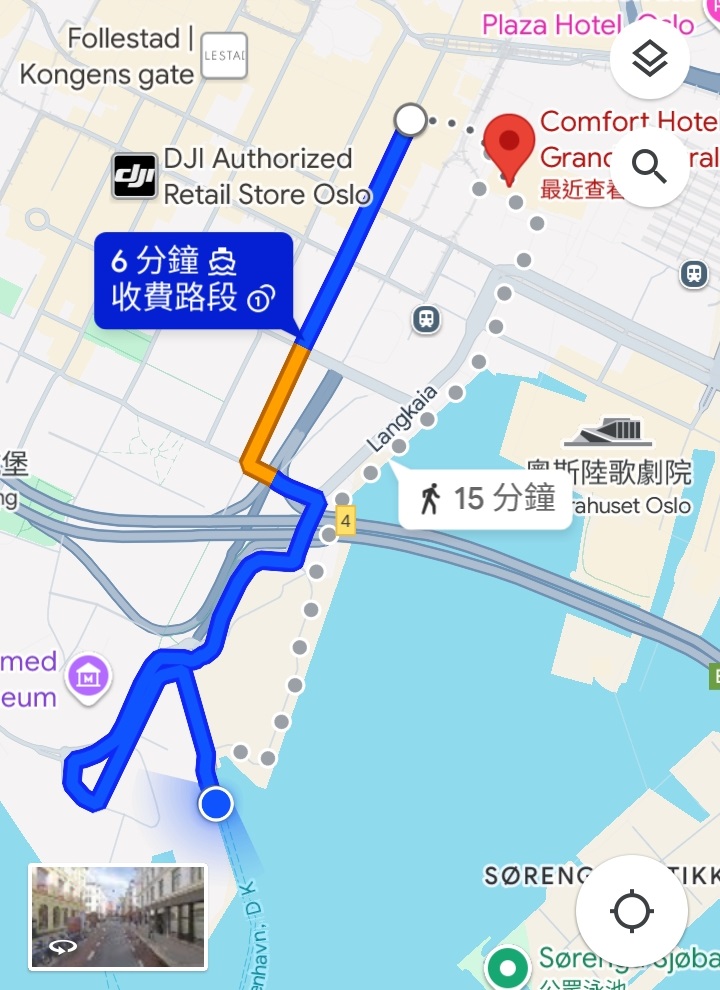Tap the search magnifier button
The image size is (720, 990).
(x=650, y=167)
